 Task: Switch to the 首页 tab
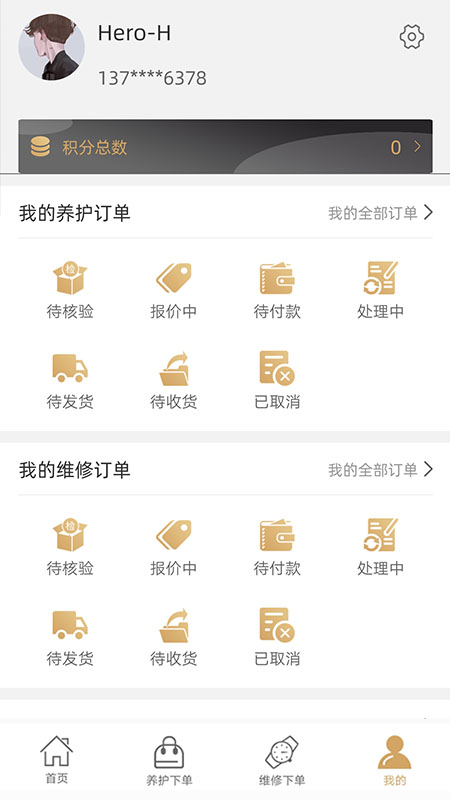pyautogui.click(x=56, y=760)
